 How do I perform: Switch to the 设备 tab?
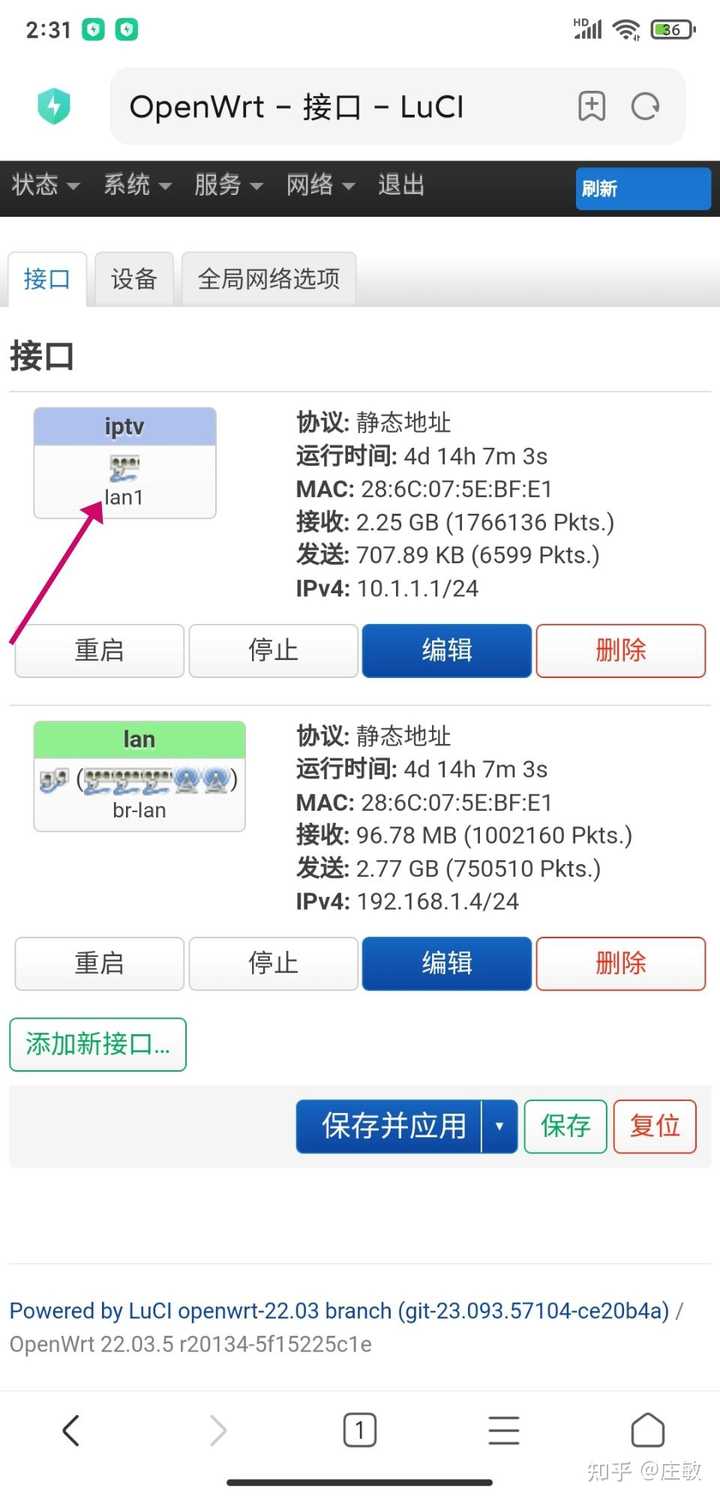[x=134, y=279]
